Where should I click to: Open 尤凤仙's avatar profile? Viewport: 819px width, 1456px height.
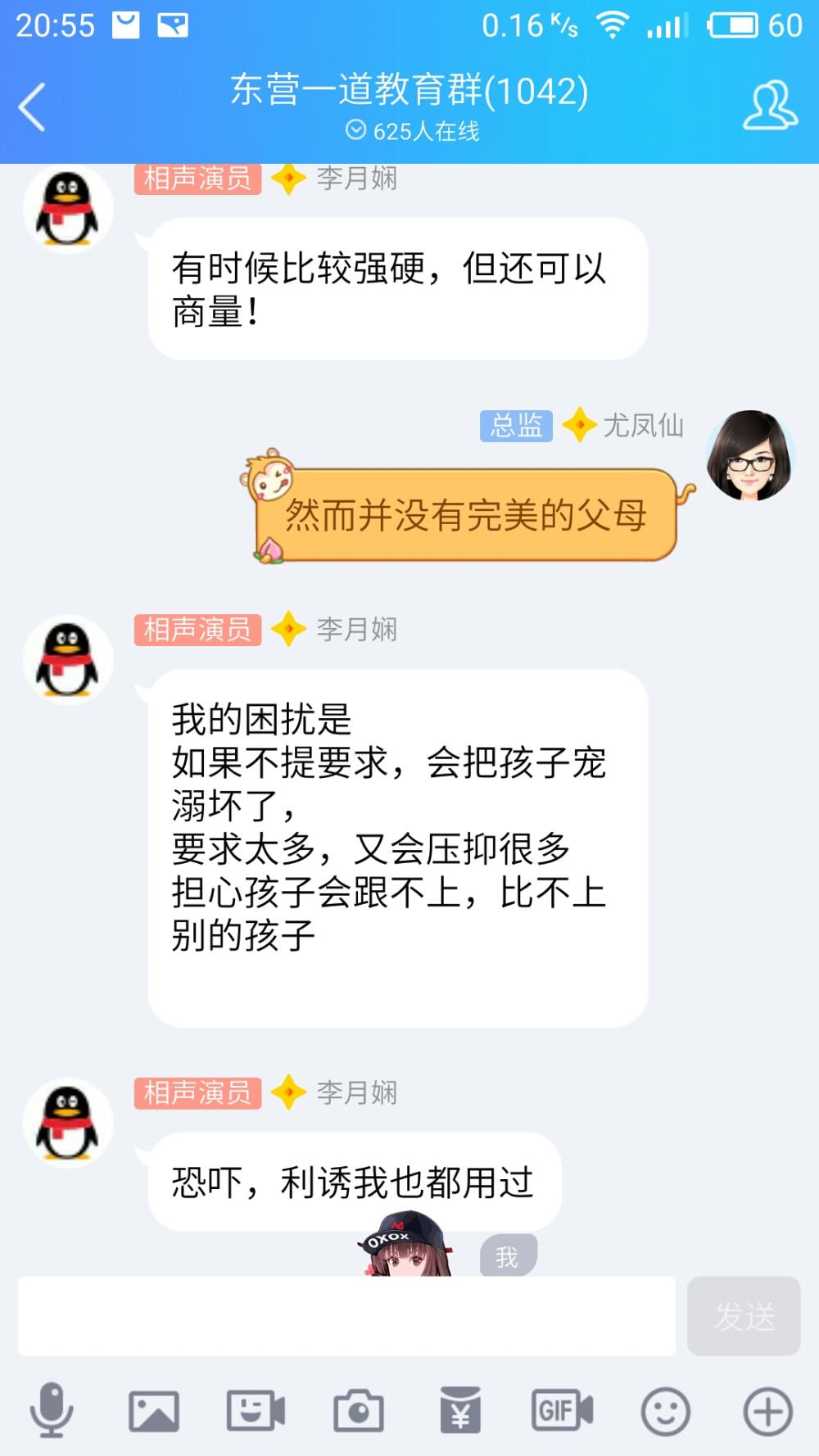coord(750,455)
